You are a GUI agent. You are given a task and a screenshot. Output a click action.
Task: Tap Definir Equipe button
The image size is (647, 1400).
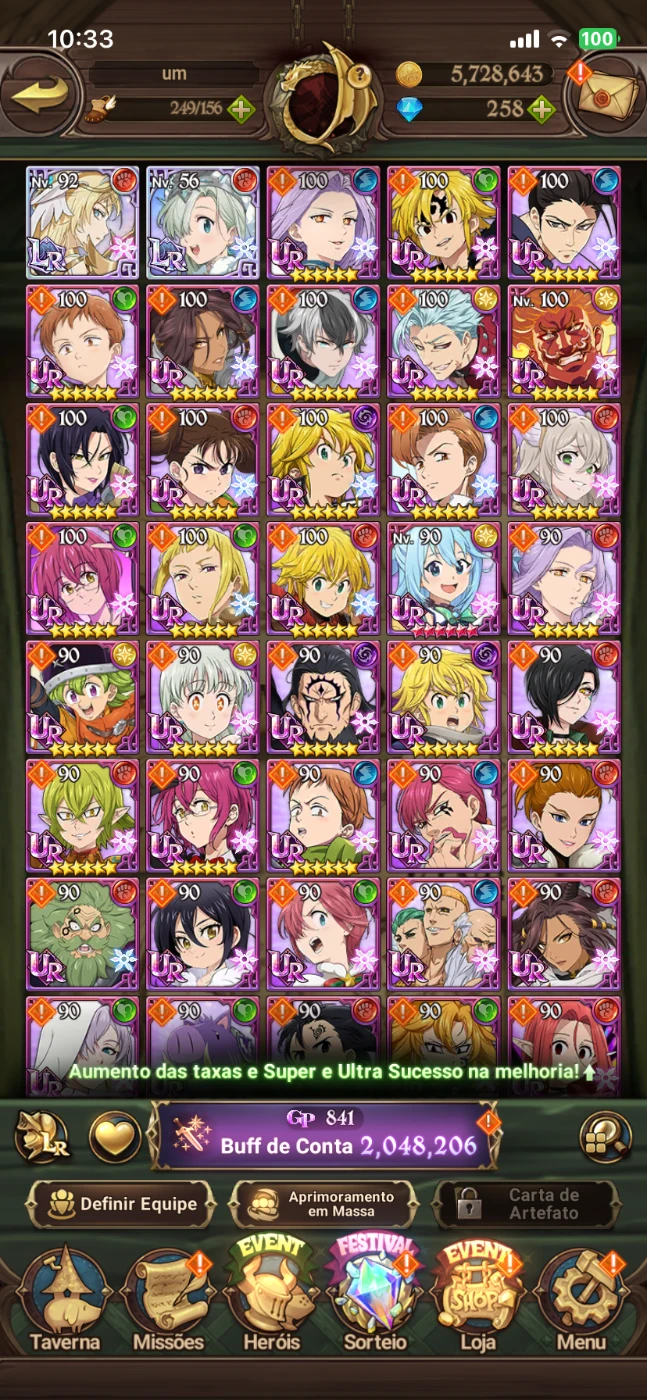122,1204
